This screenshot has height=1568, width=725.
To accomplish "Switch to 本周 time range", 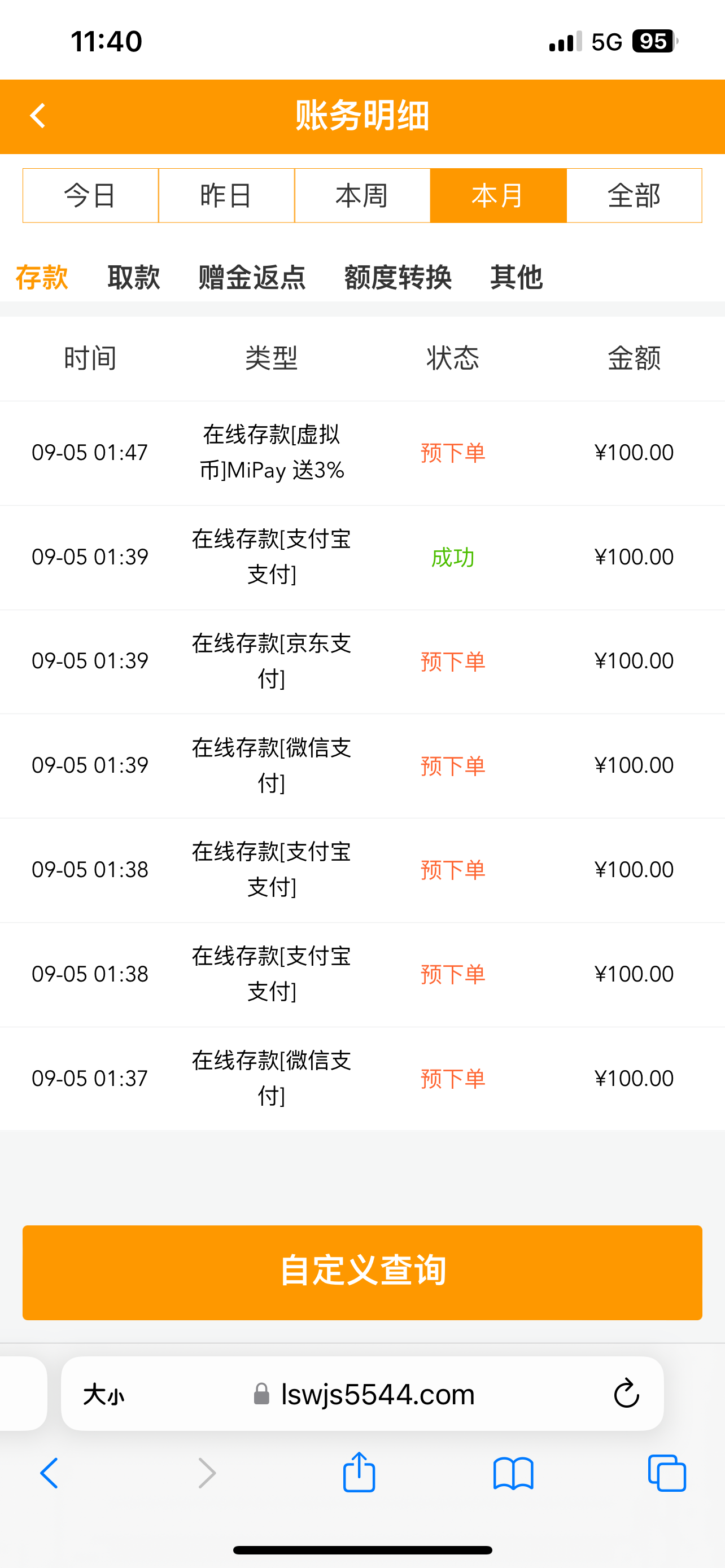I will tap(362, 195).
